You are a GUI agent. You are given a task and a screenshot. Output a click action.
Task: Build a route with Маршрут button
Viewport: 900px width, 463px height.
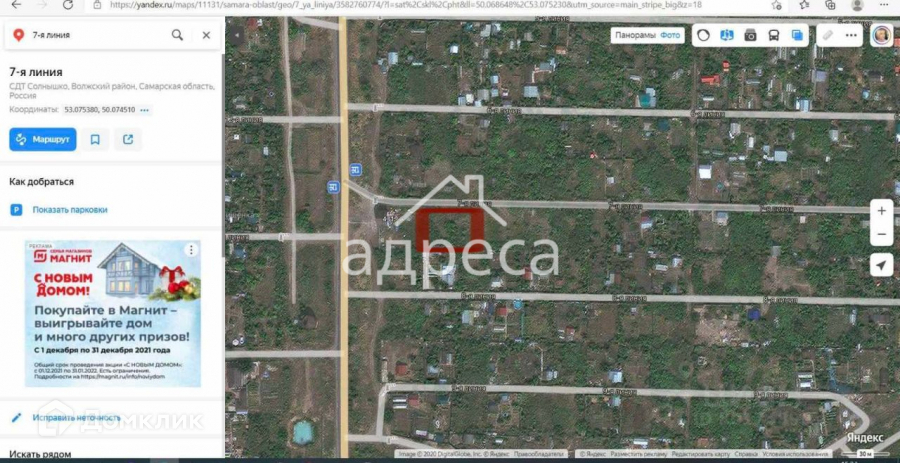pyautogui.click(x=42, y=139)
